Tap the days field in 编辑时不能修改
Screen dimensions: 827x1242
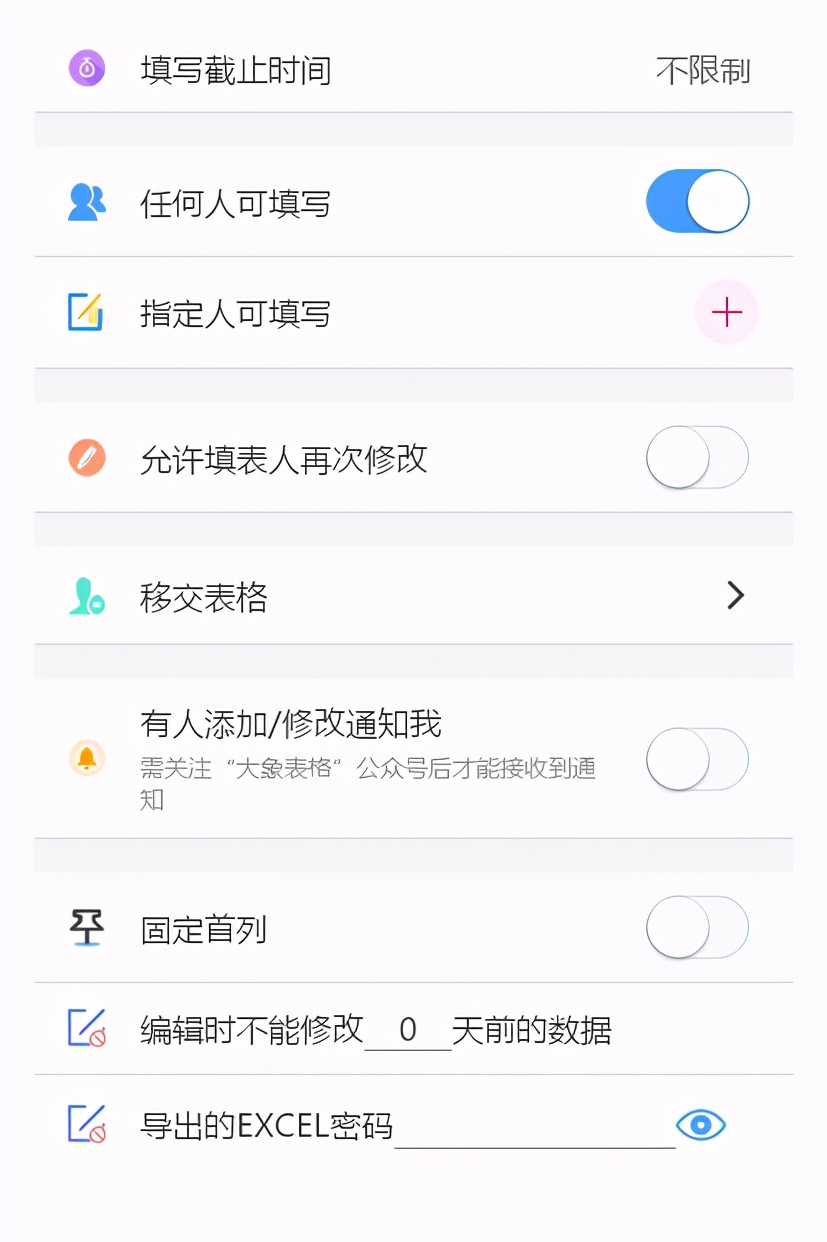[408, 1030]
